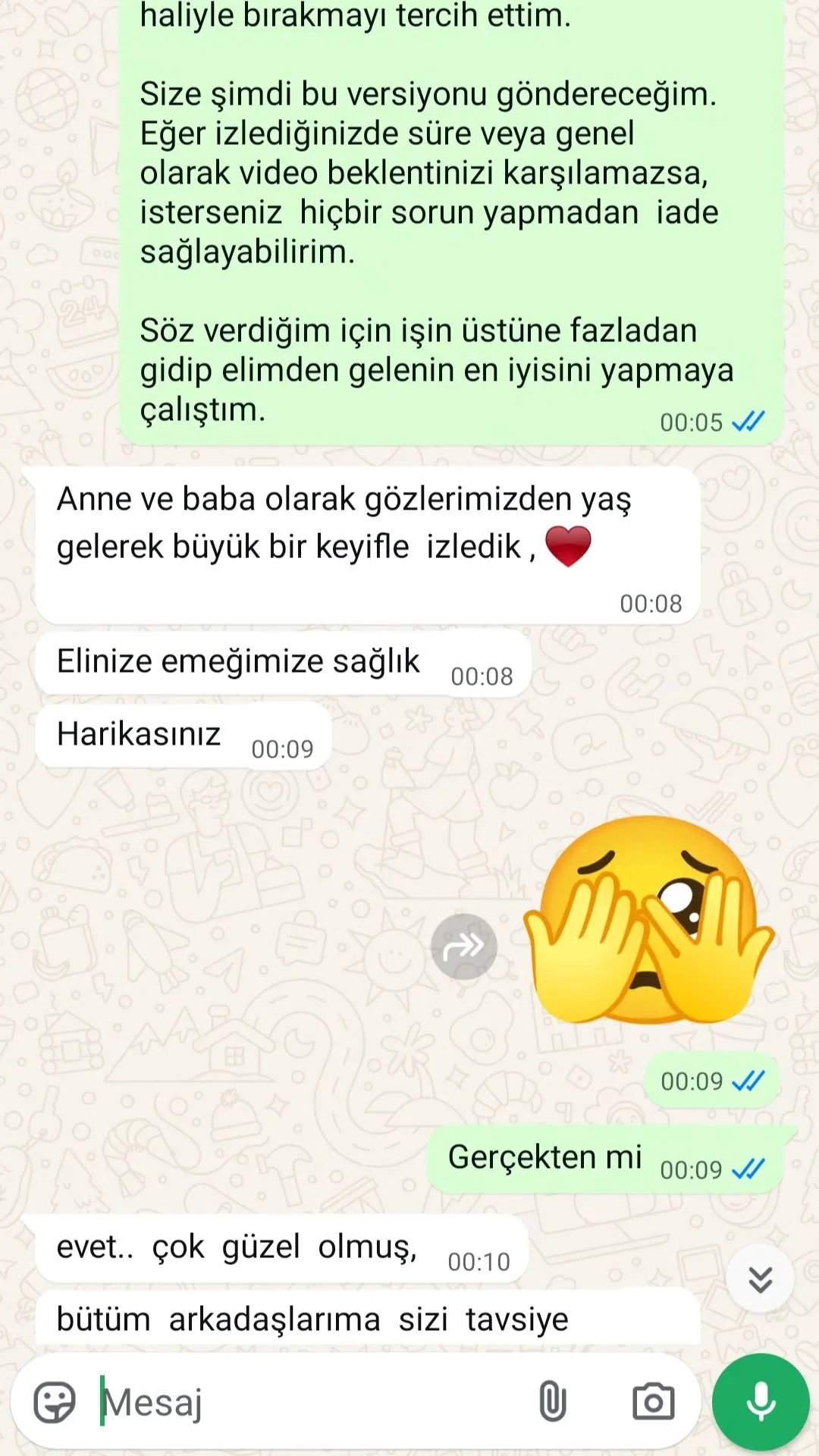Click the paperclip attachment icon

coord(553,1401)
